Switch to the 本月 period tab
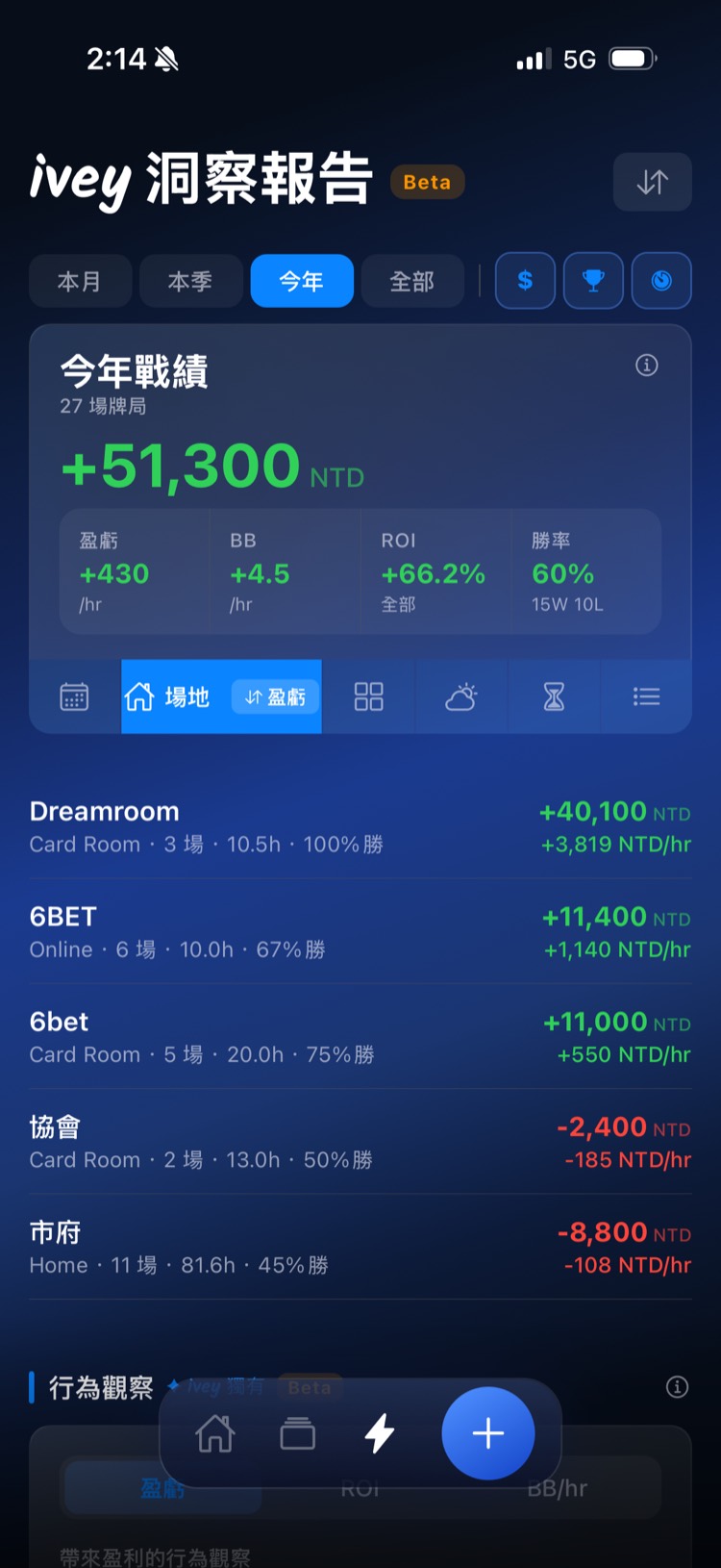This screenshot has width=721, height=1568. [80, 281]
